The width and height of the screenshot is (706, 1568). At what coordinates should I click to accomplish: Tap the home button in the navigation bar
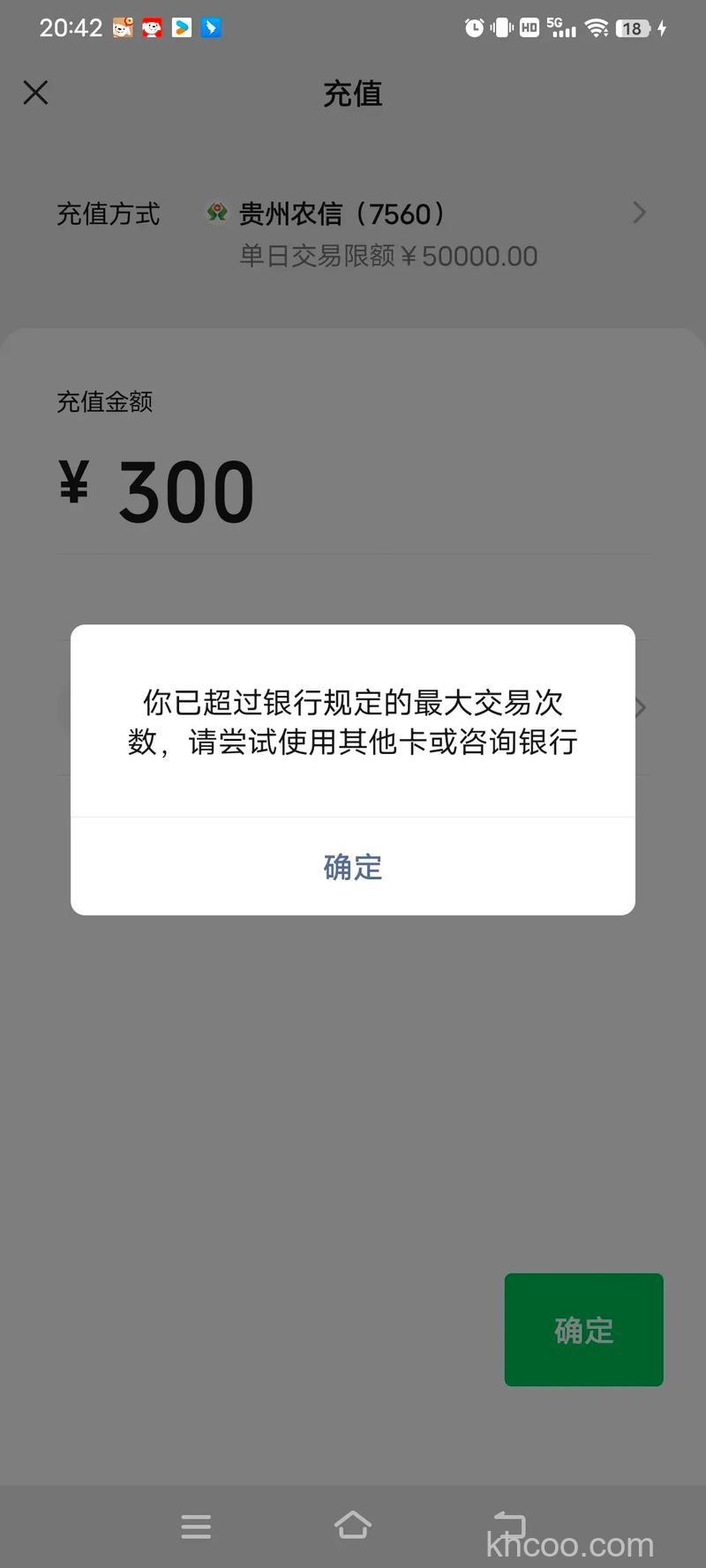353,1527
